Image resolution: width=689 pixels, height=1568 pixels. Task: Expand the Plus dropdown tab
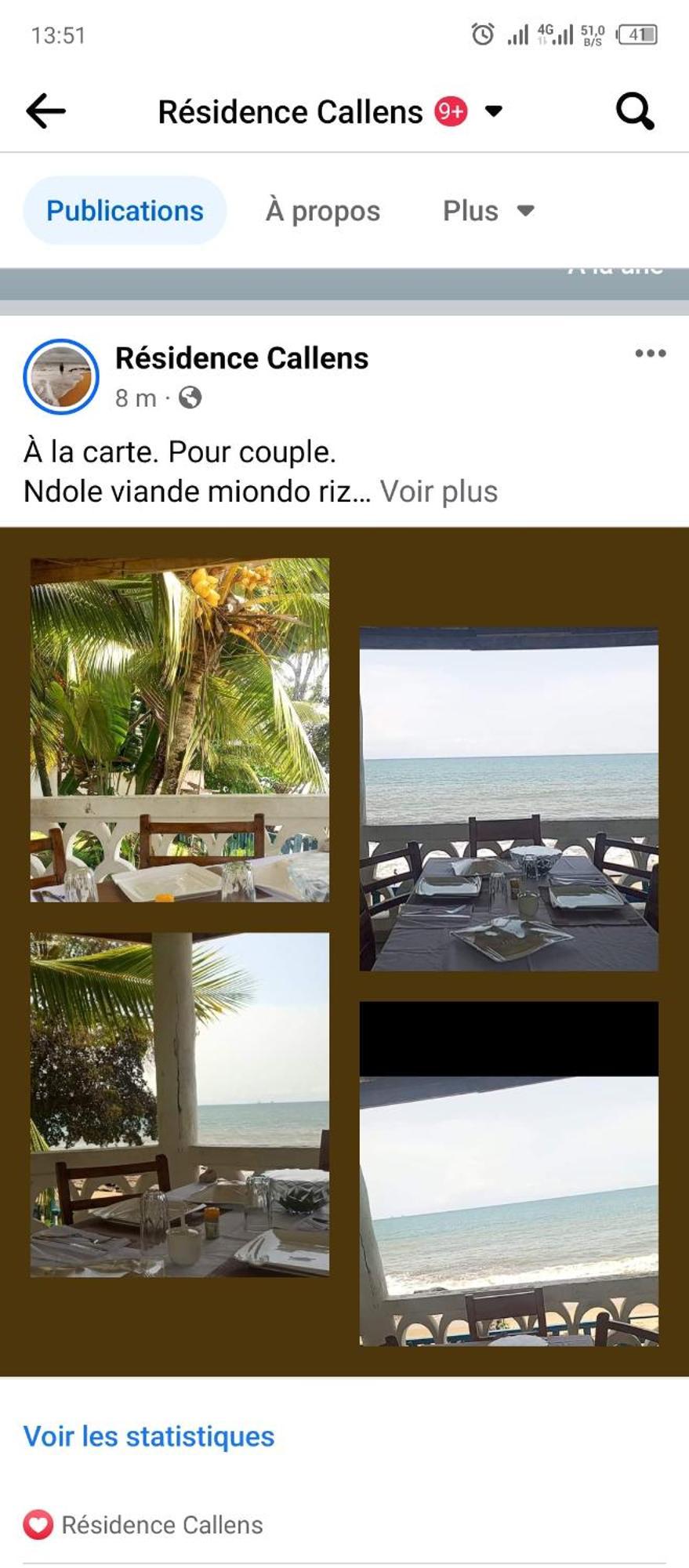[x=488, y=211]
